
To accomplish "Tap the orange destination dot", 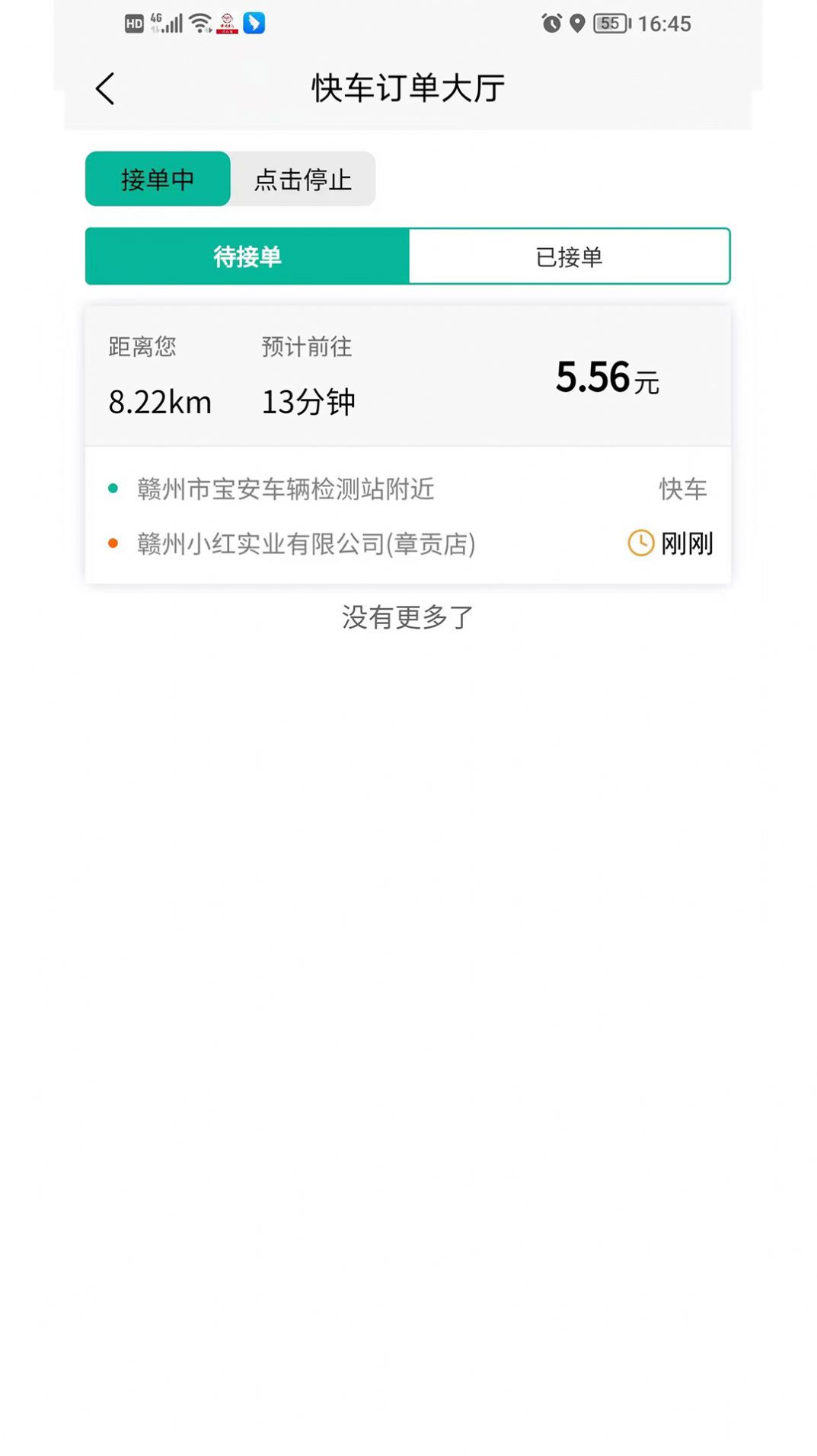I will [x=113, y=541].
